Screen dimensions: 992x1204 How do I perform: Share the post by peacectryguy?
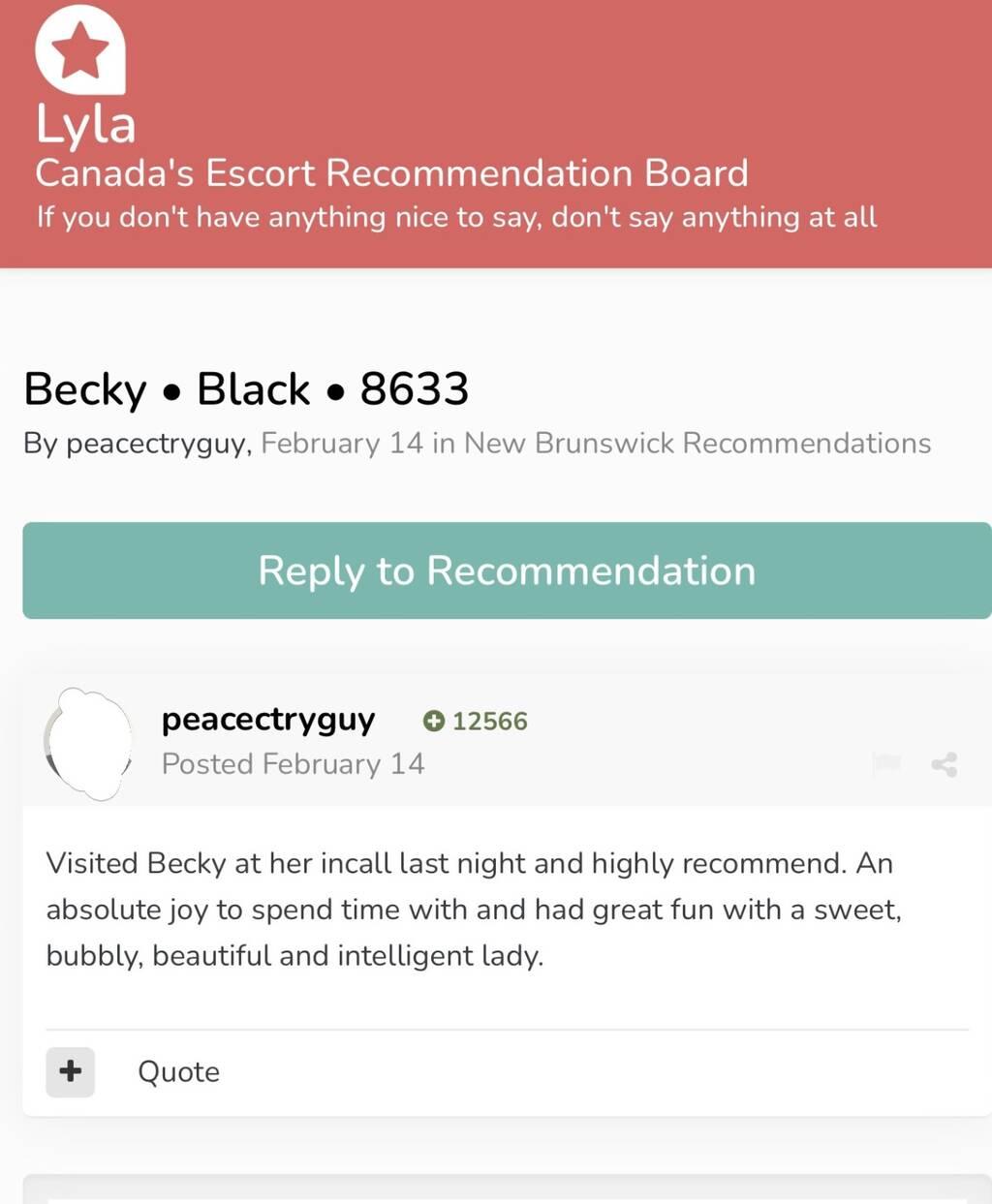944,764
